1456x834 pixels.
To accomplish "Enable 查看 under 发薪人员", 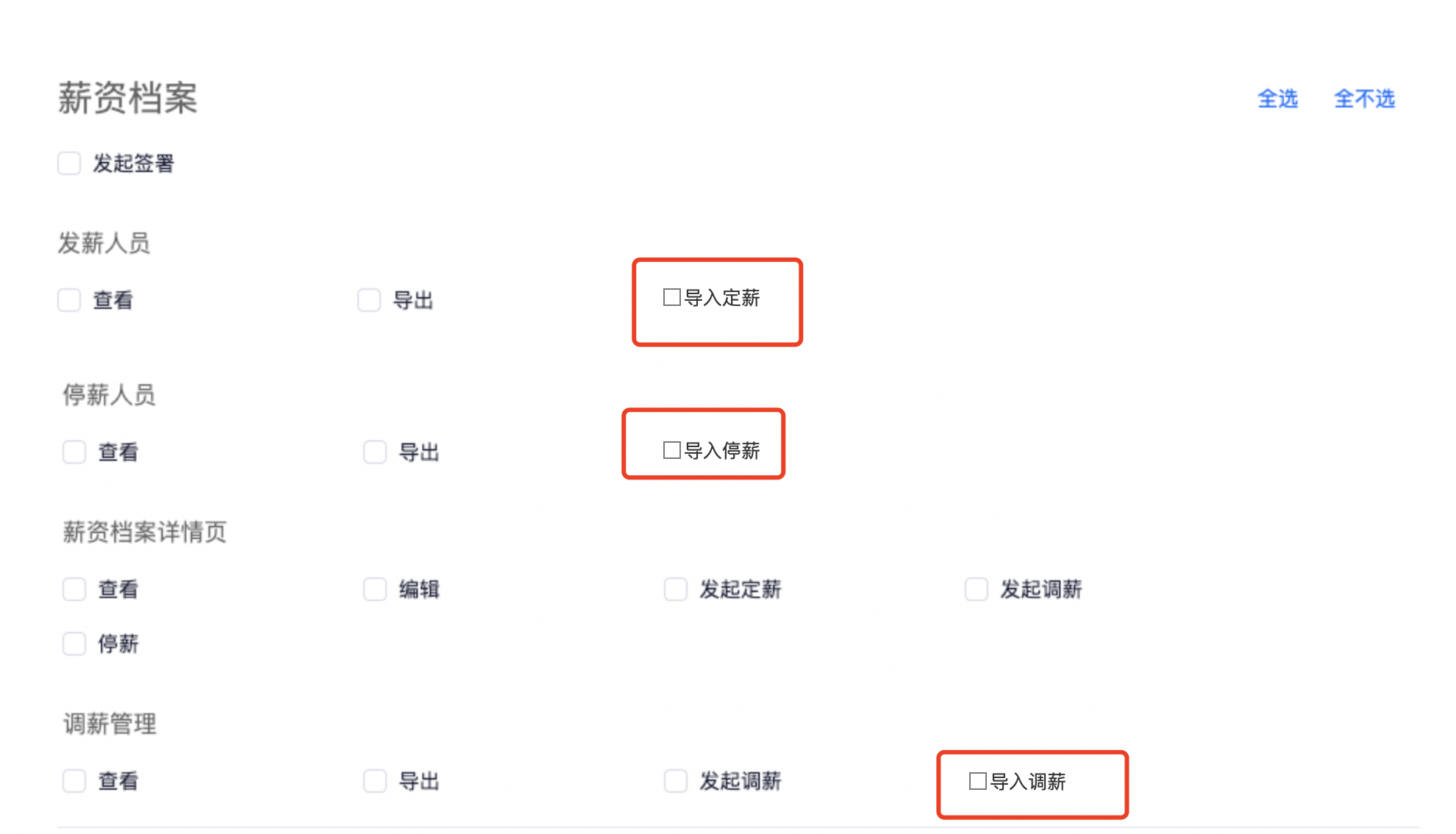I will (x=69, y=300).
